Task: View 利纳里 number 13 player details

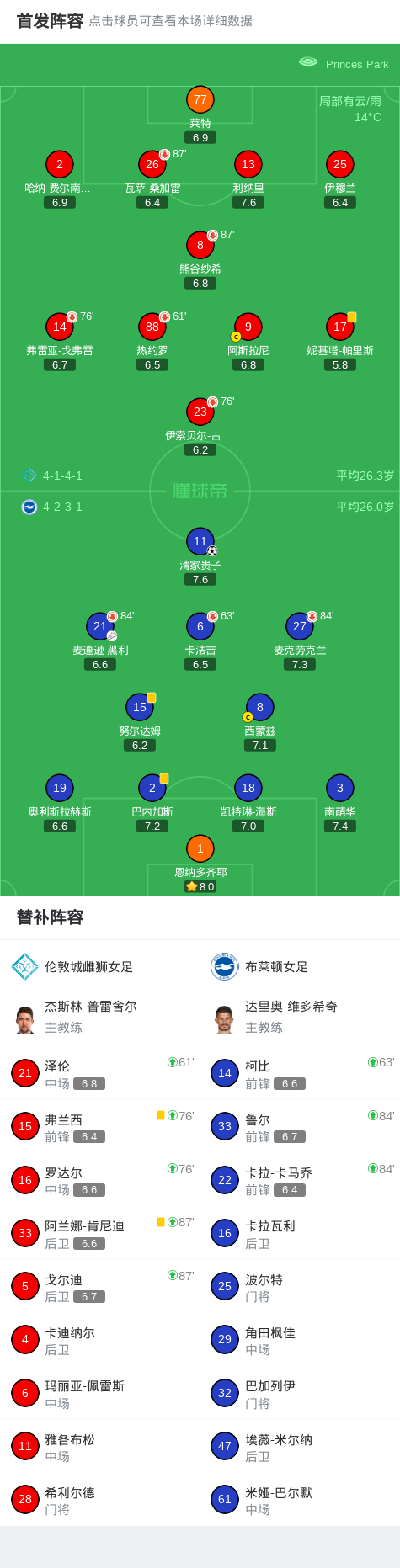Action: point(248,179)
